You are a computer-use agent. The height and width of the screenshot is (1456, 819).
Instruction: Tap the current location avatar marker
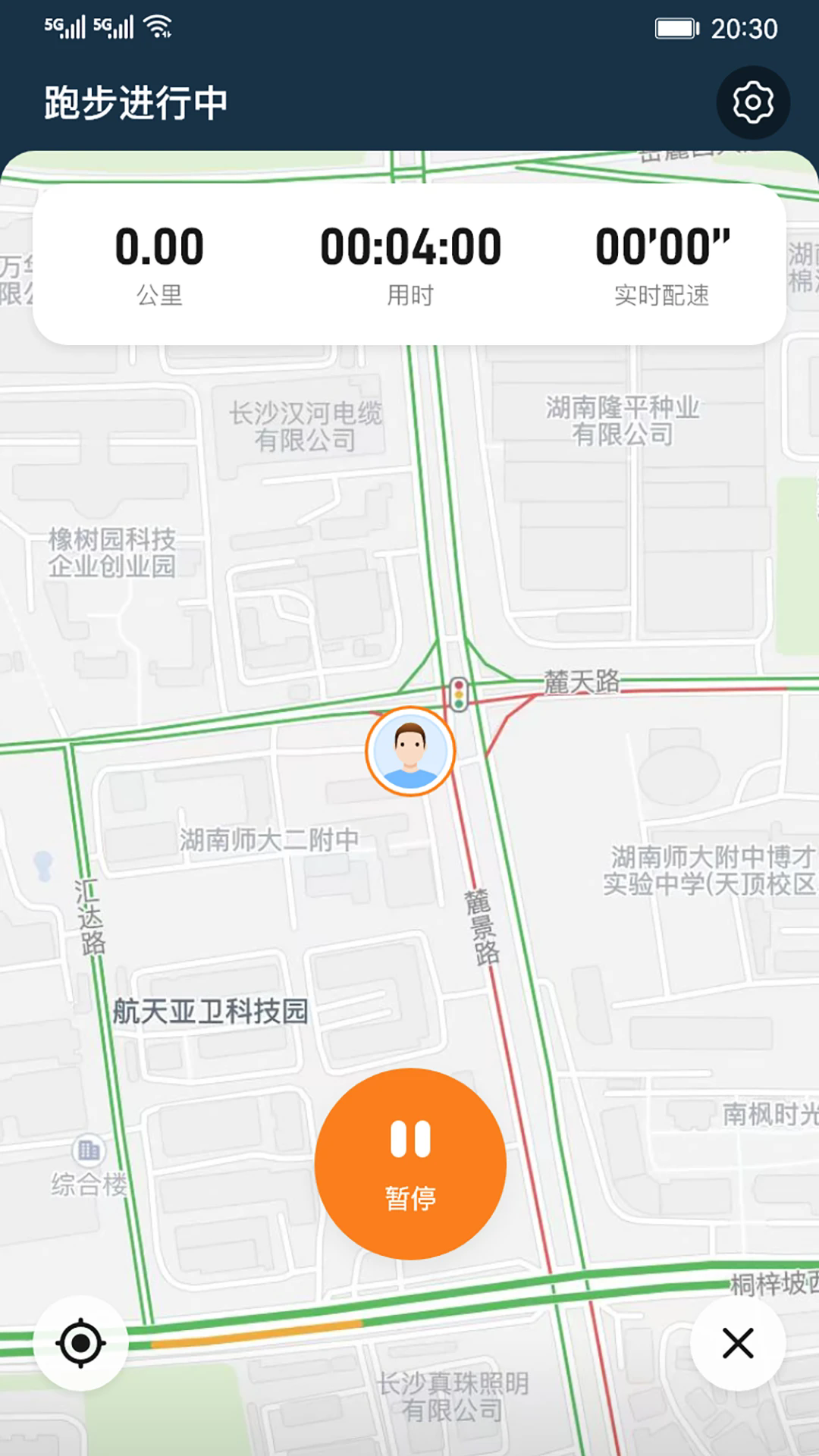[x=409, y=749]
